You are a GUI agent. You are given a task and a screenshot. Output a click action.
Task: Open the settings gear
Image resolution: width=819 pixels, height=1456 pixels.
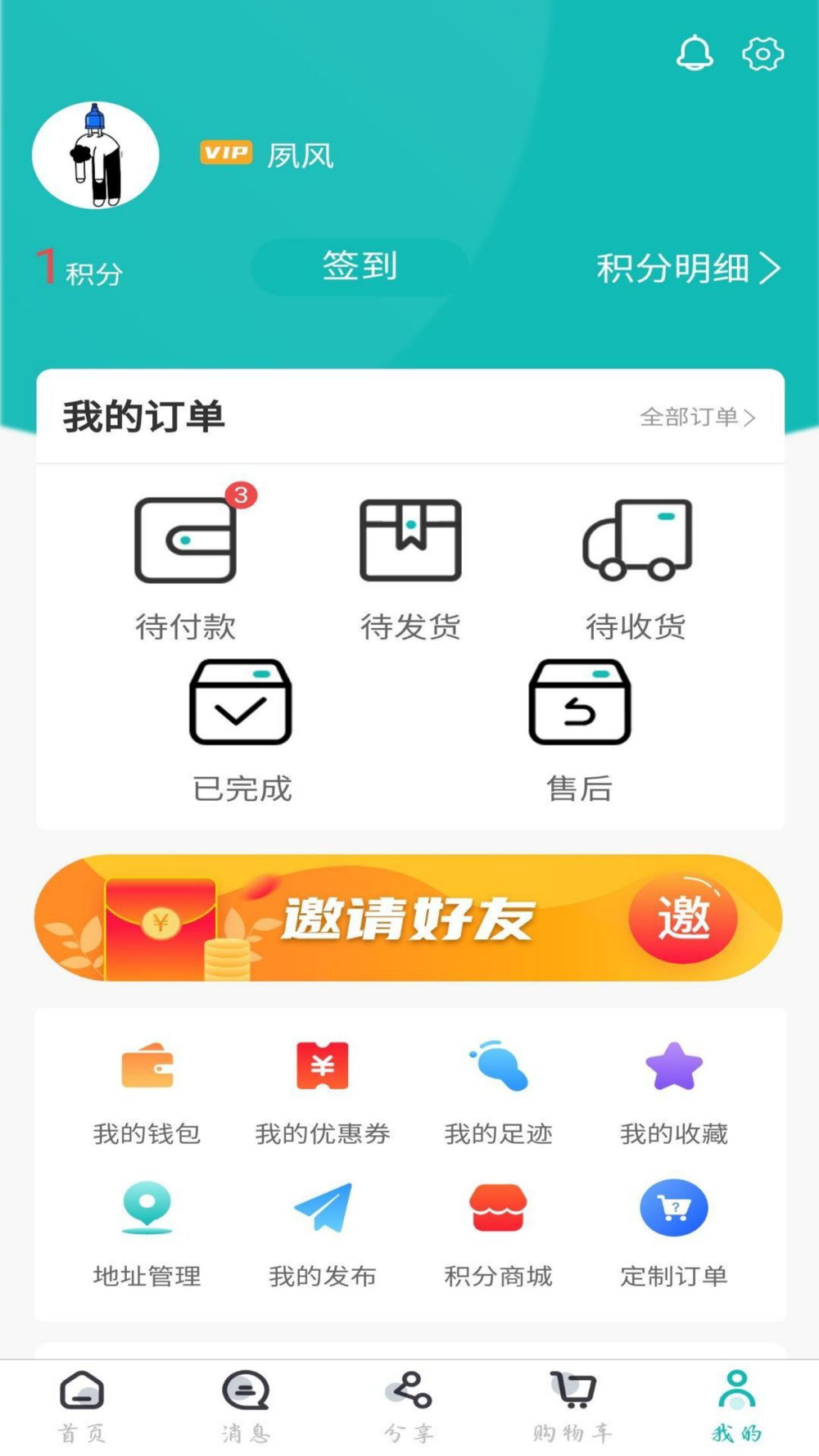click(762, 54)
